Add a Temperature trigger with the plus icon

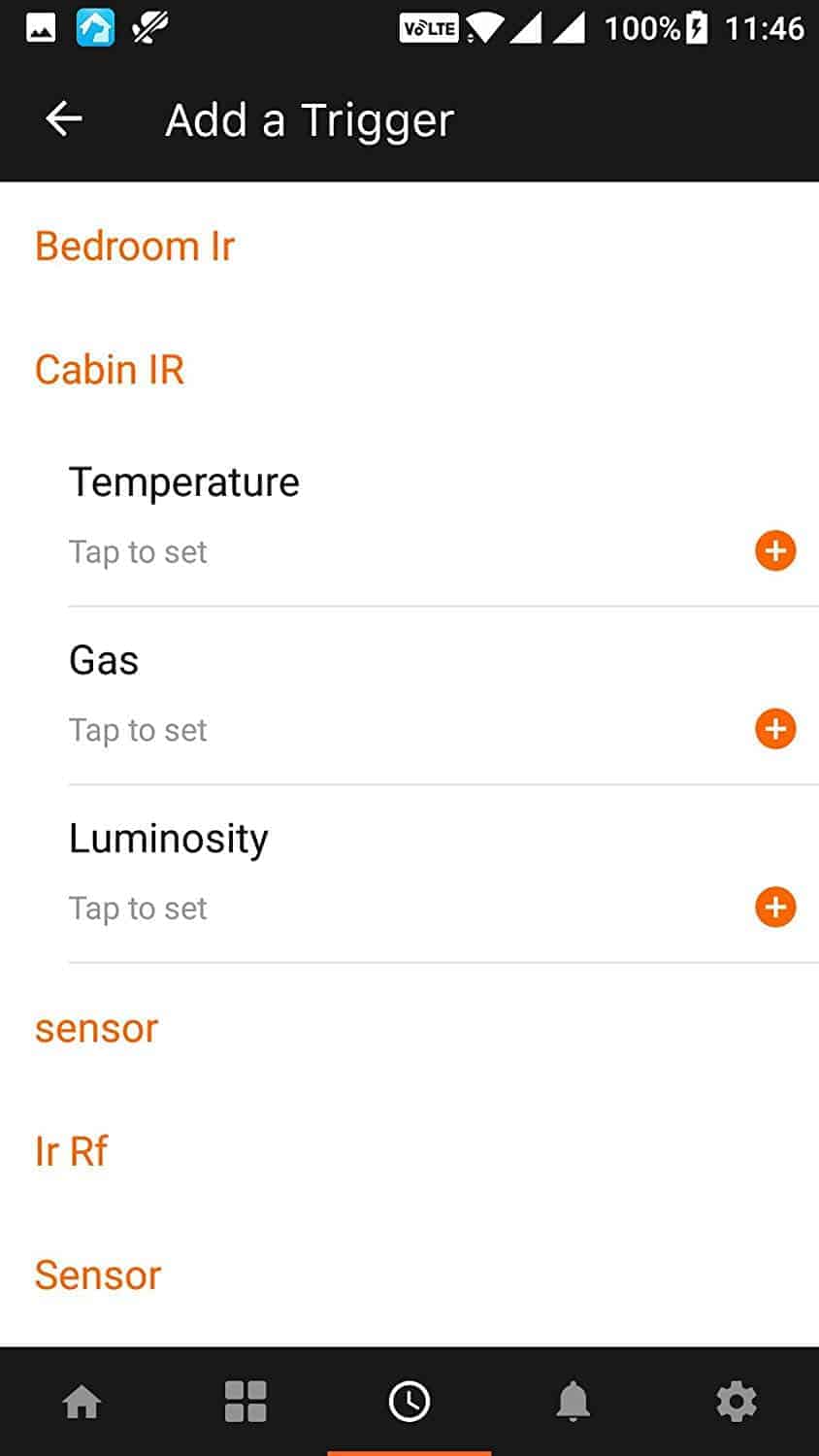(x=774, y=550)
